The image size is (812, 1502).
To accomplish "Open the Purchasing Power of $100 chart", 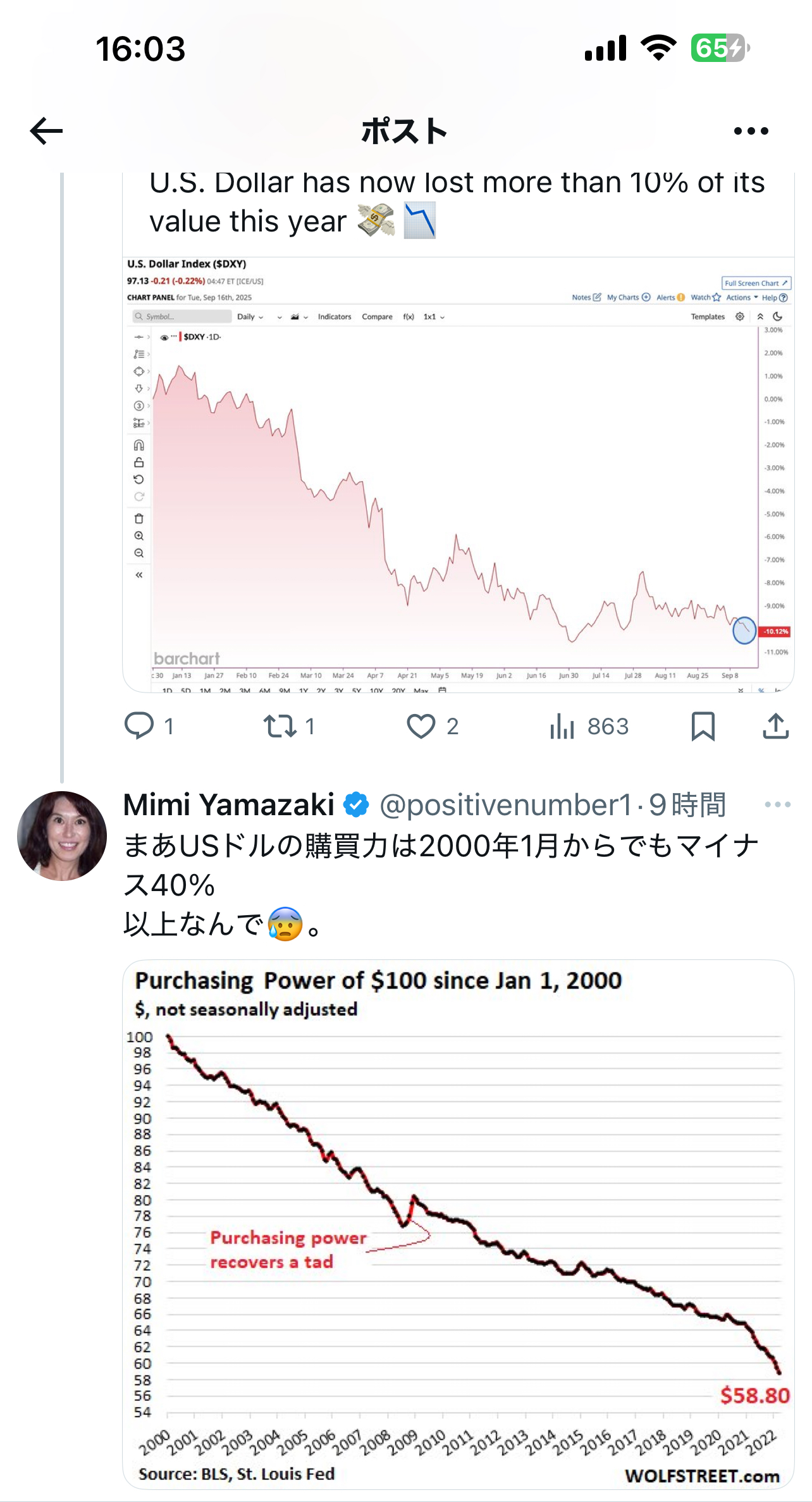I will (x=458, y=1224).
